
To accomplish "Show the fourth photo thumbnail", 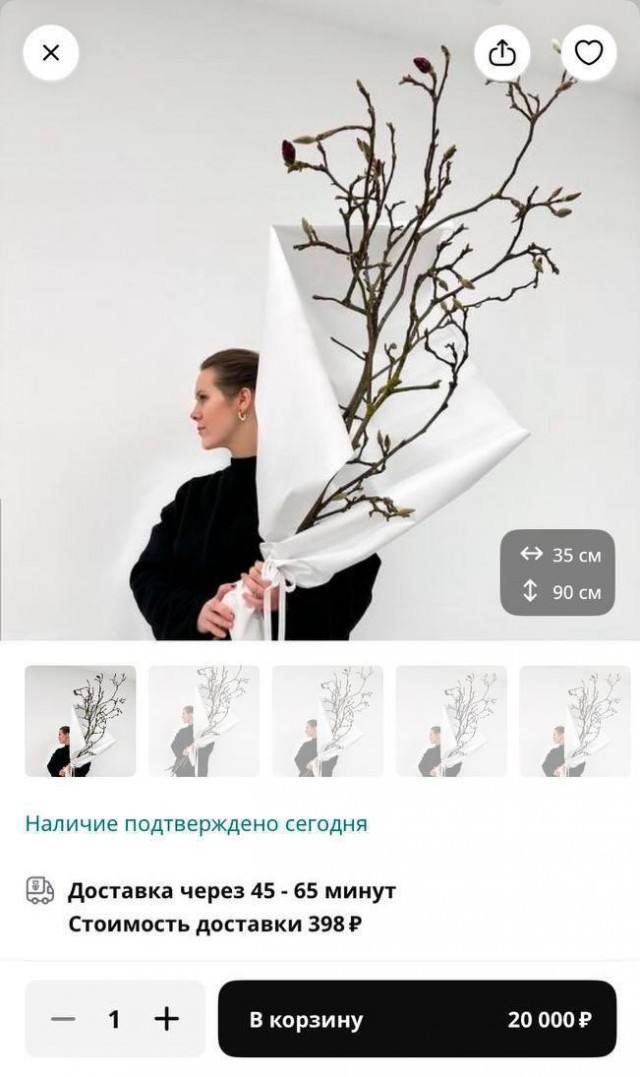I will coord(451,721).
